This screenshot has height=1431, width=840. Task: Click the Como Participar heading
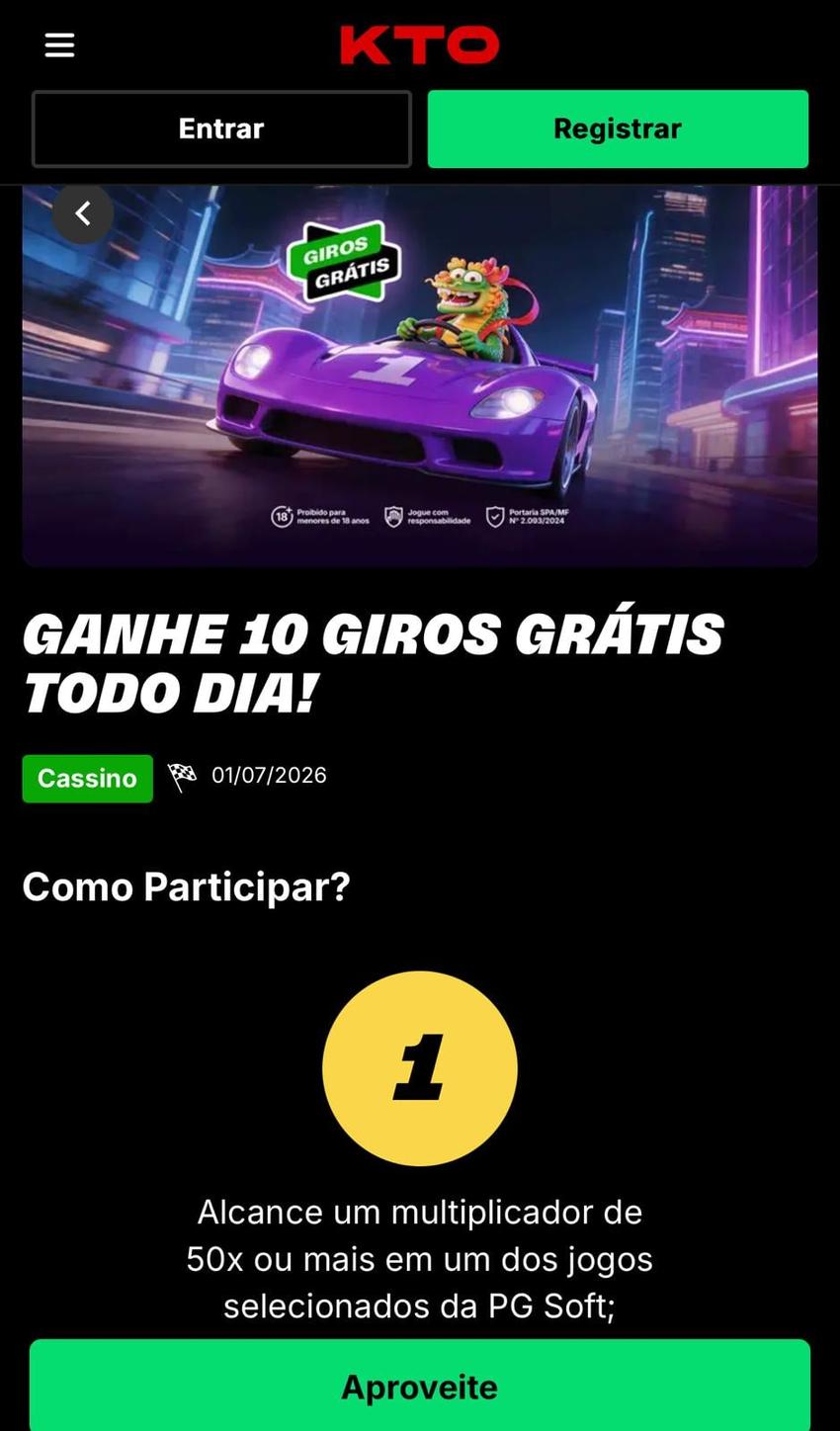(186, 886)
